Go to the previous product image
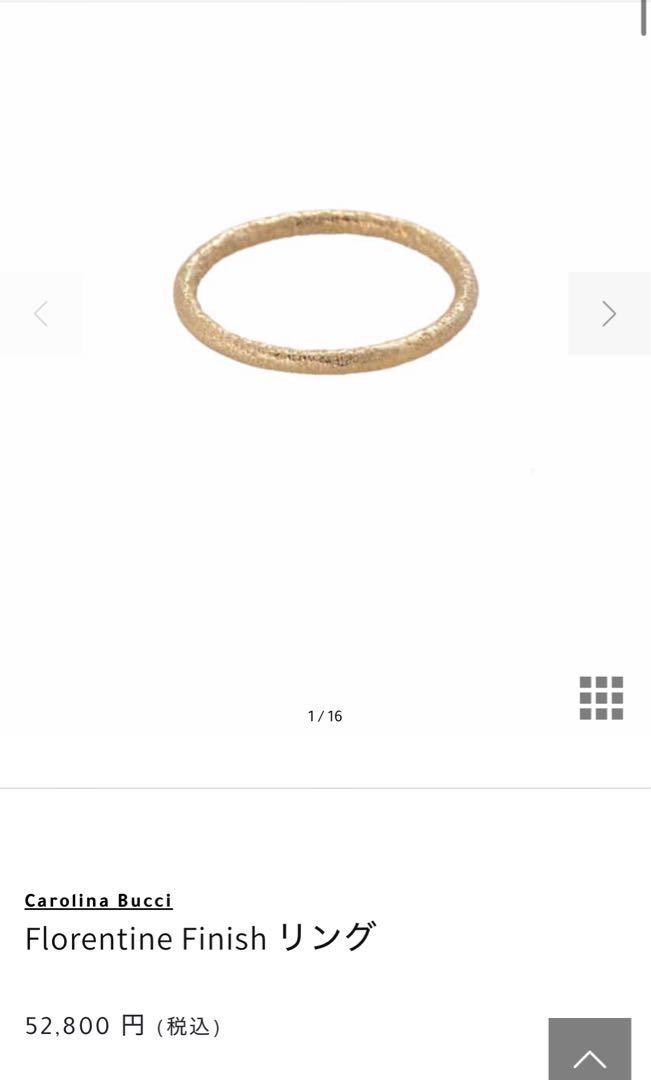Image resolution: width=651 pixels, height=1080 pixels. click(41, 314)
